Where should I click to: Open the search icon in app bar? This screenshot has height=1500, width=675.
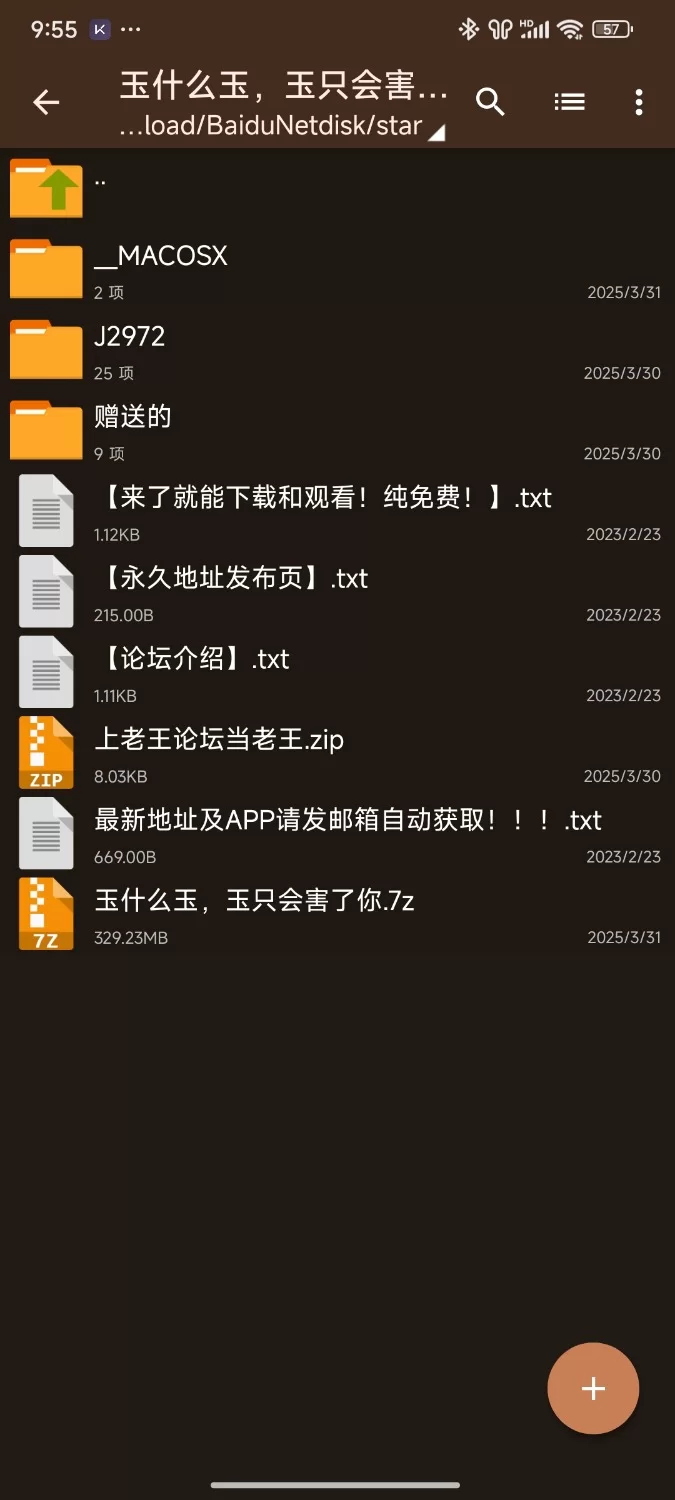[490, 102]
